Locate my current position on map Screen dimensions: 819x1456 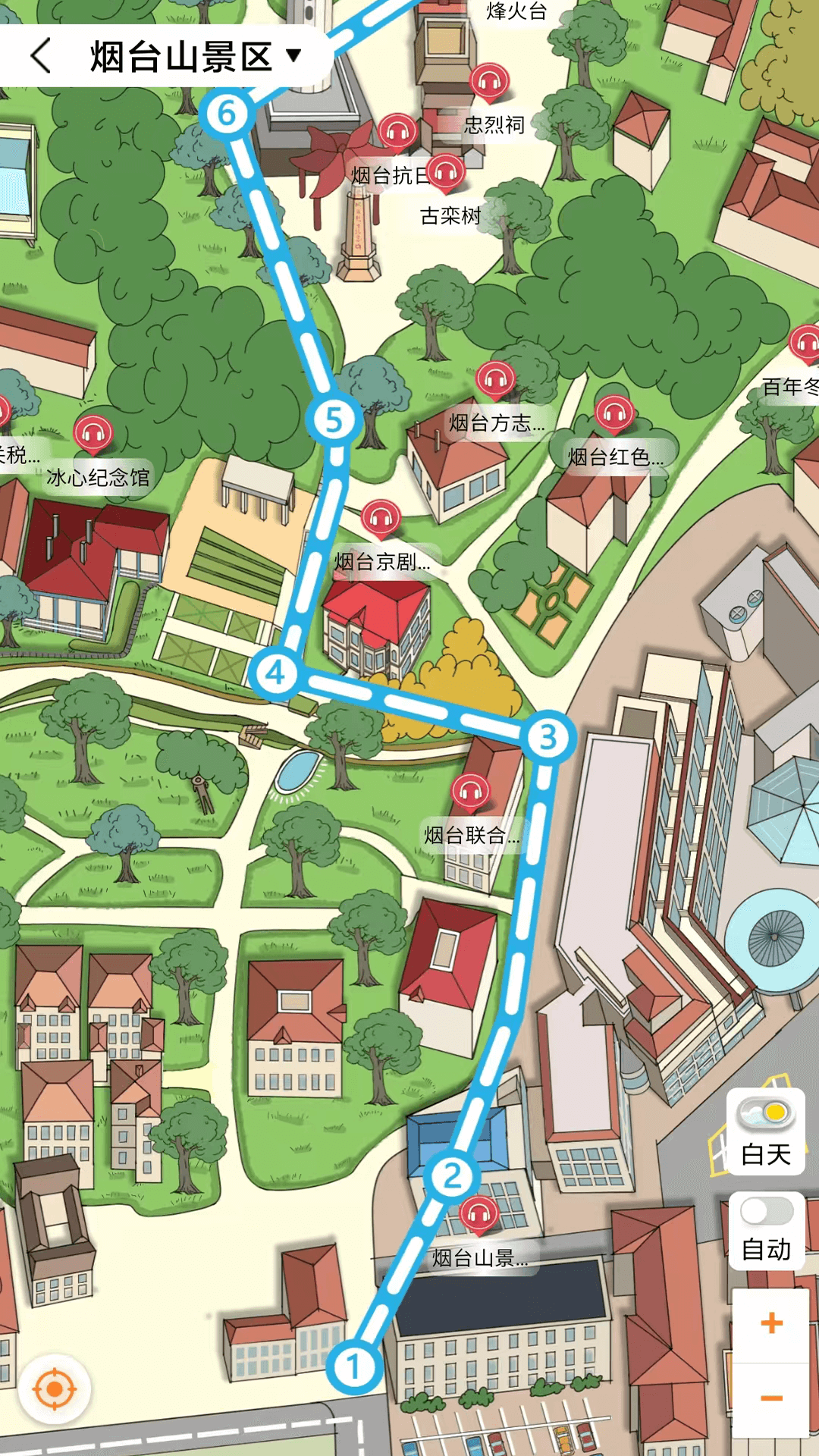(x=55, y=1389)
